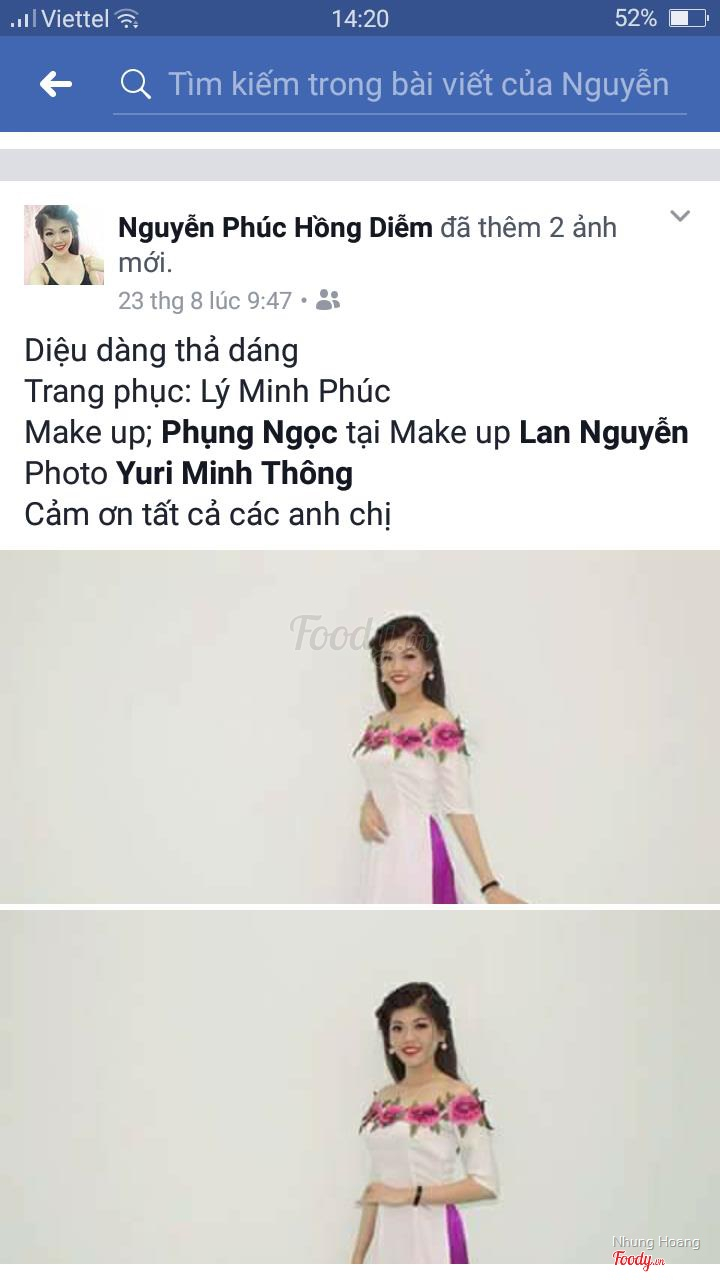Viewport: 720px width, 1280px height.
Task: View the first posted photo
Action: point(360,727)
